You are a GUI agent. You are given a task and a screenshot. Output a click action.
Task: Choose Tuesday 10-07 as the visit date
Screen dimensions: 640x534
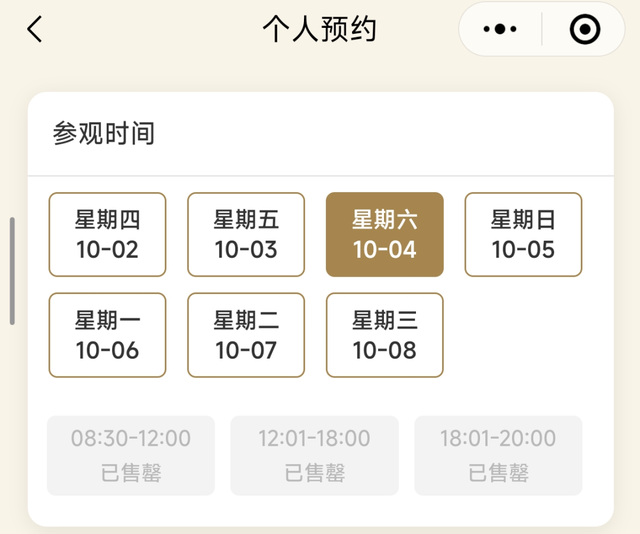[x=246, y=335]
